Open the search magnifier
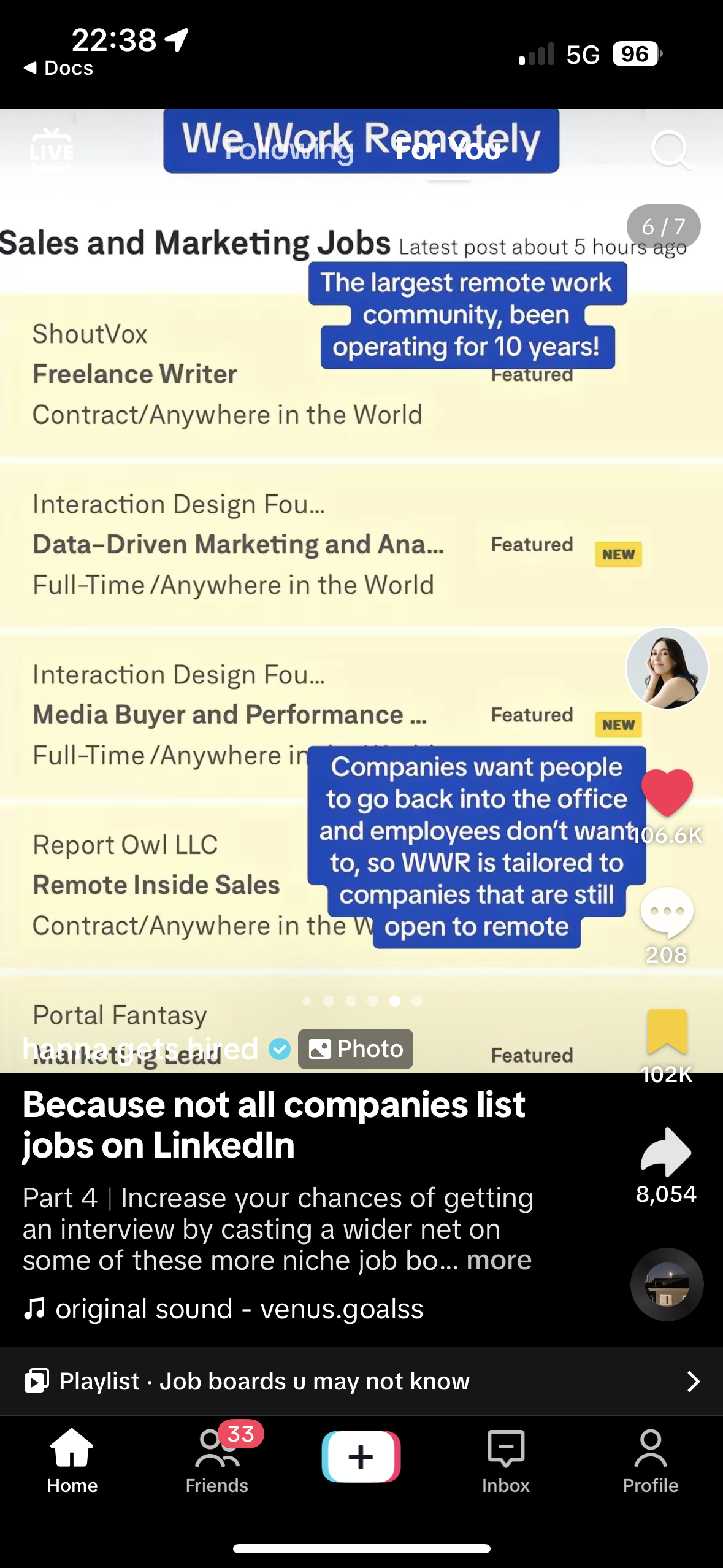723x1568 pixels. [x=670, y=149]
